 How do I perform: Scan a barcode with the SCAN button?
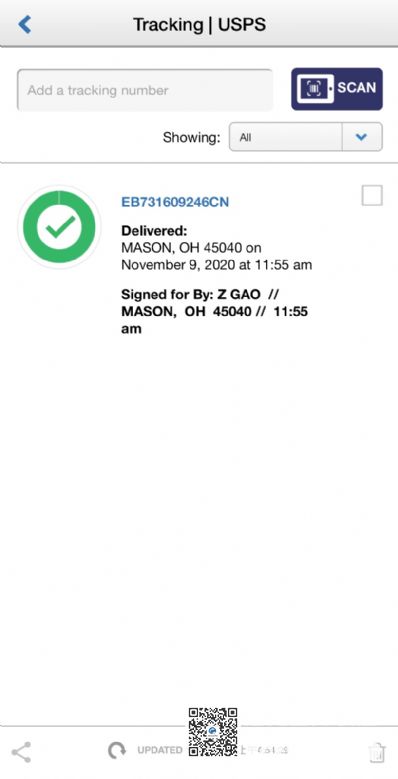pyautogui.click(x=336, y=88)
